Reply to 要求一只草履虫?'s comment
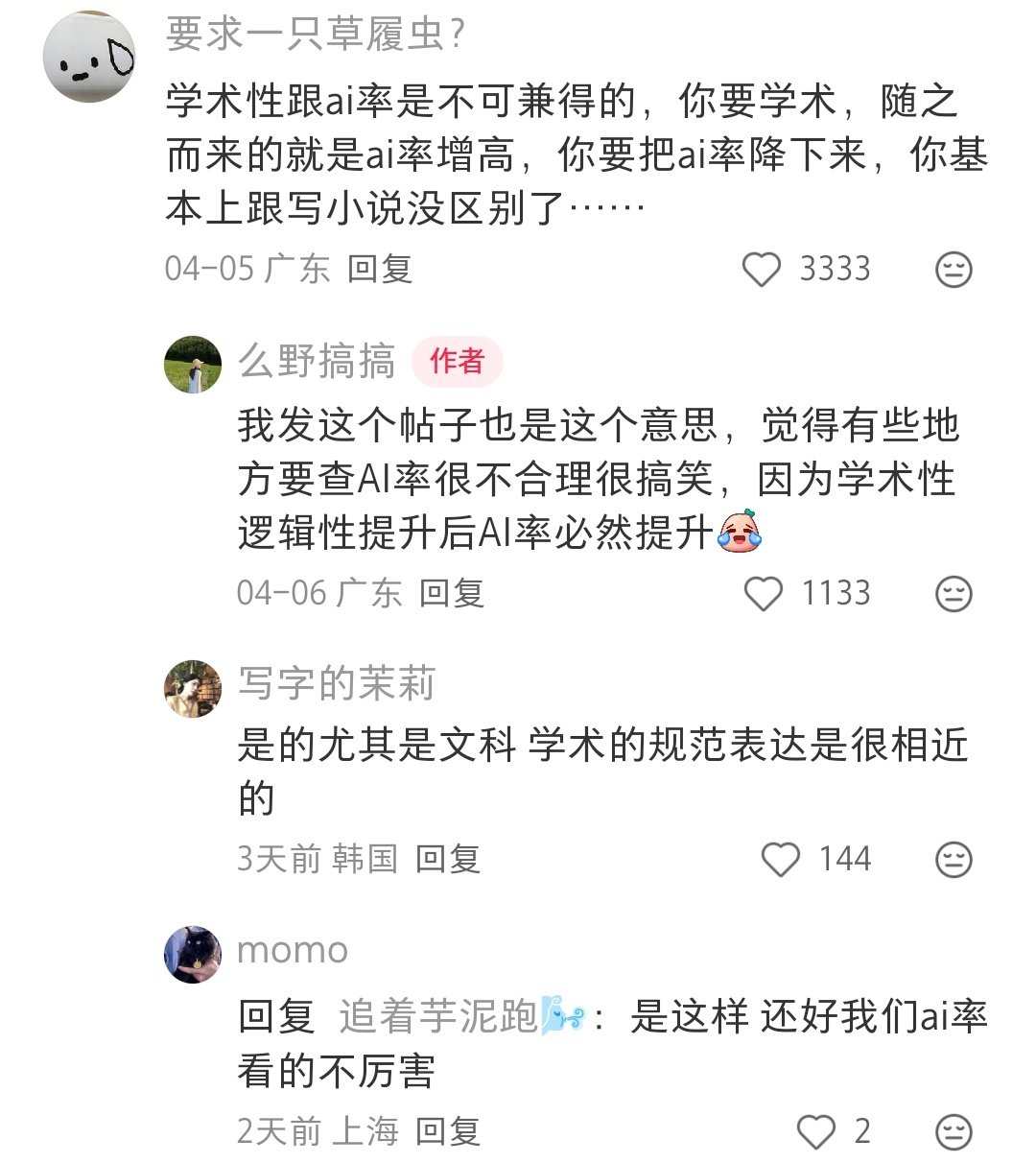This screenshot has width=1036, height=1163. click(380, 269)
